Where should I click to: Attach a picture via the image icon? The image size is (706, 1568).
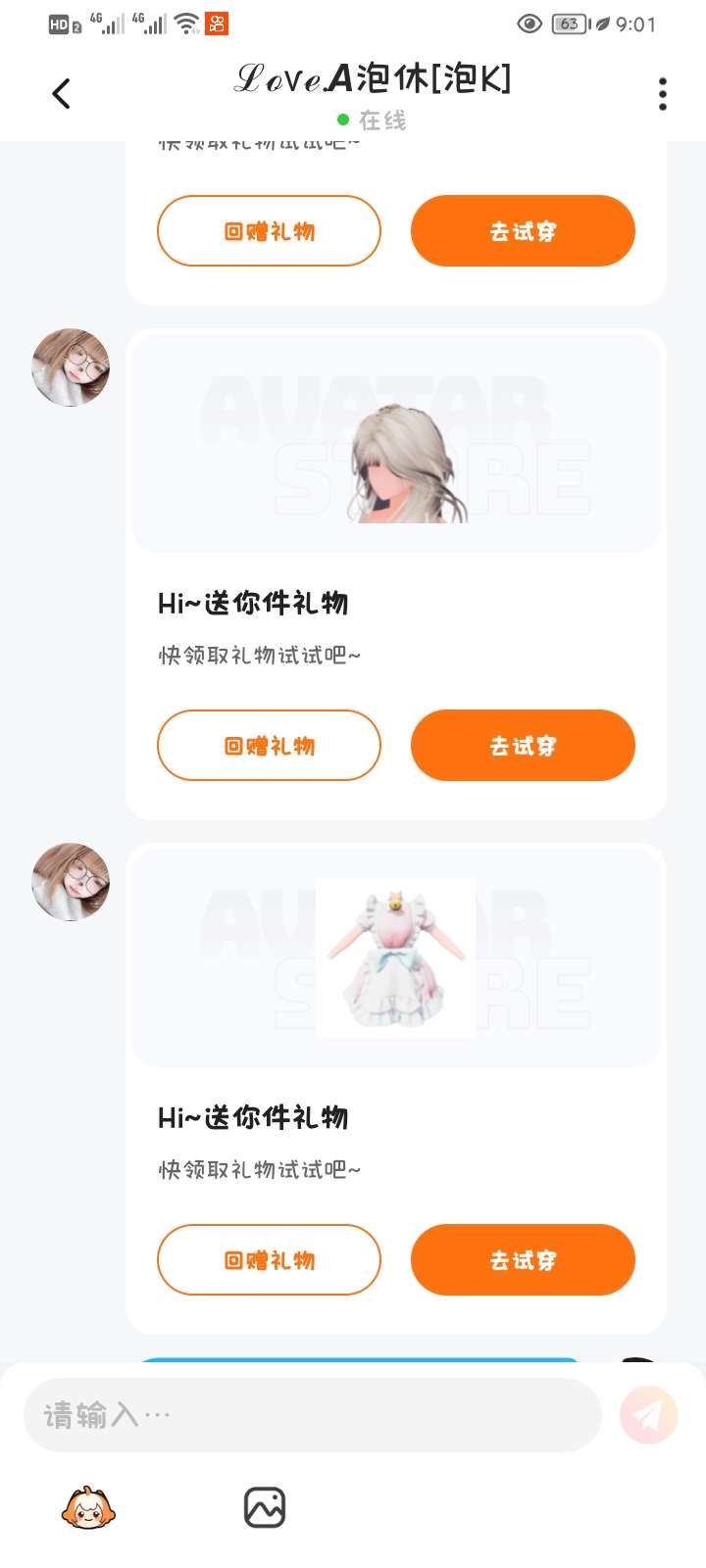(265, 1507)
